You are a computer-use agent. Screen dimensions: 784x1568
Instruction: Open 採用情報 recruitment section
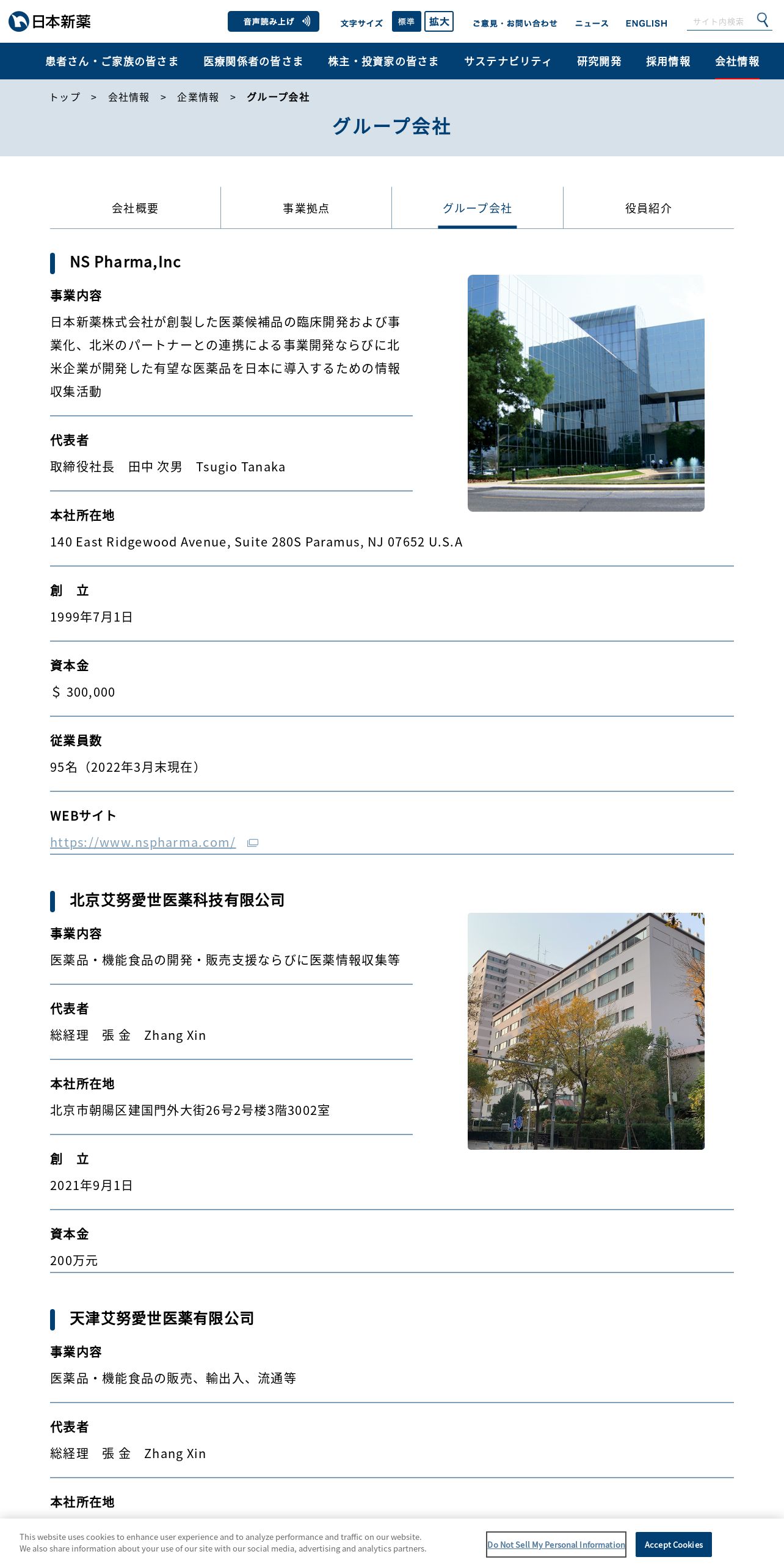coord(668,61)
